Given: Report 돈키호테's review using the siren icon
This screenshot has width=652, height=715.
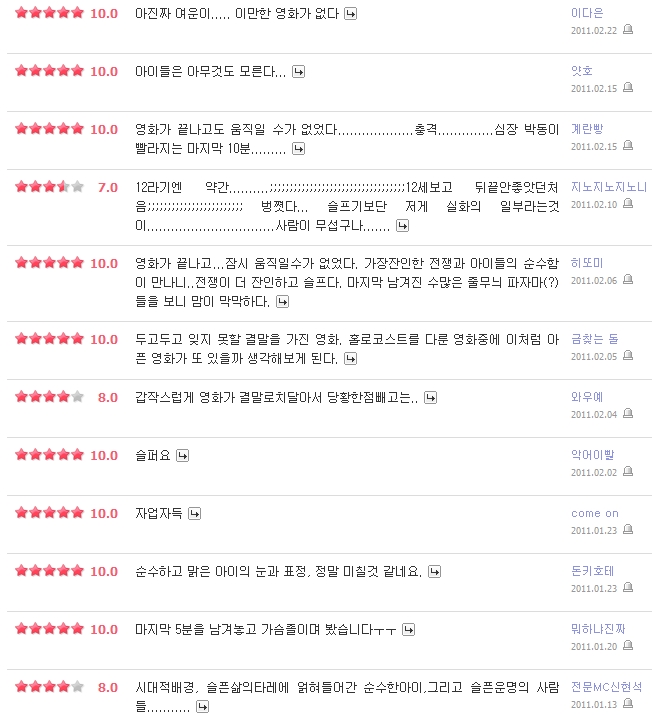Looking at the screenshot, I should 627,588.
